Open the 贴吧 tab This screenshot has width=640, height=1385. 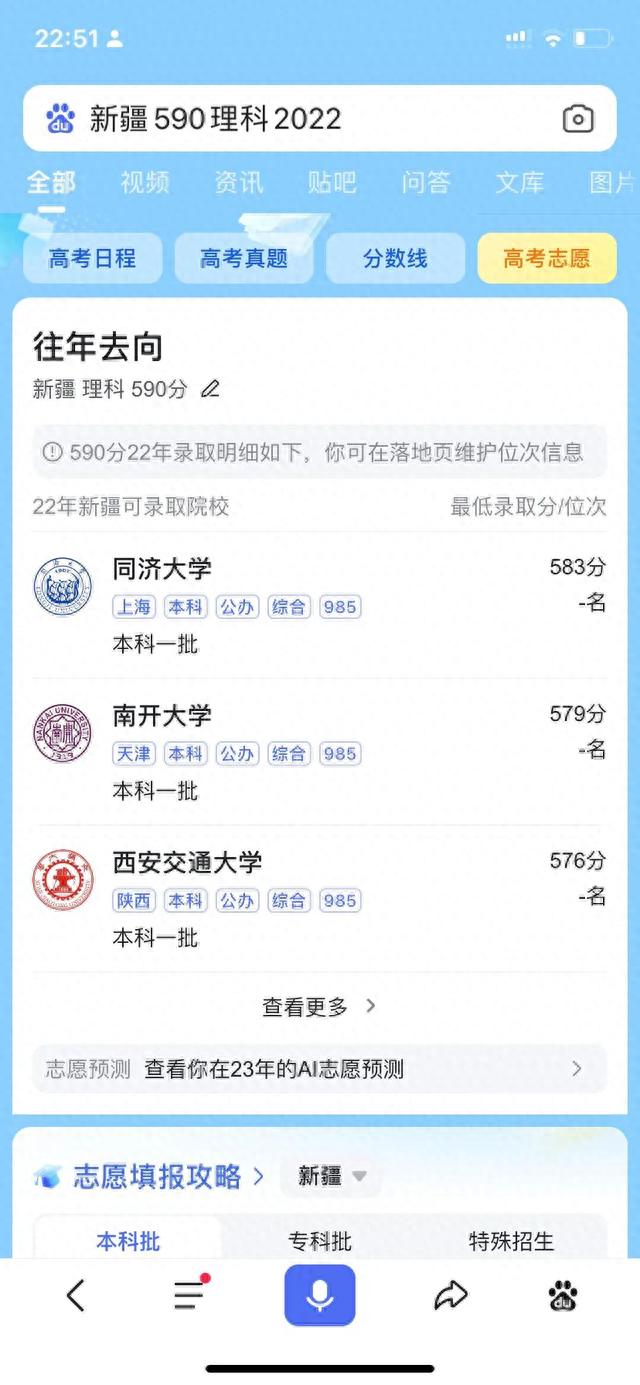click(332, 182)
